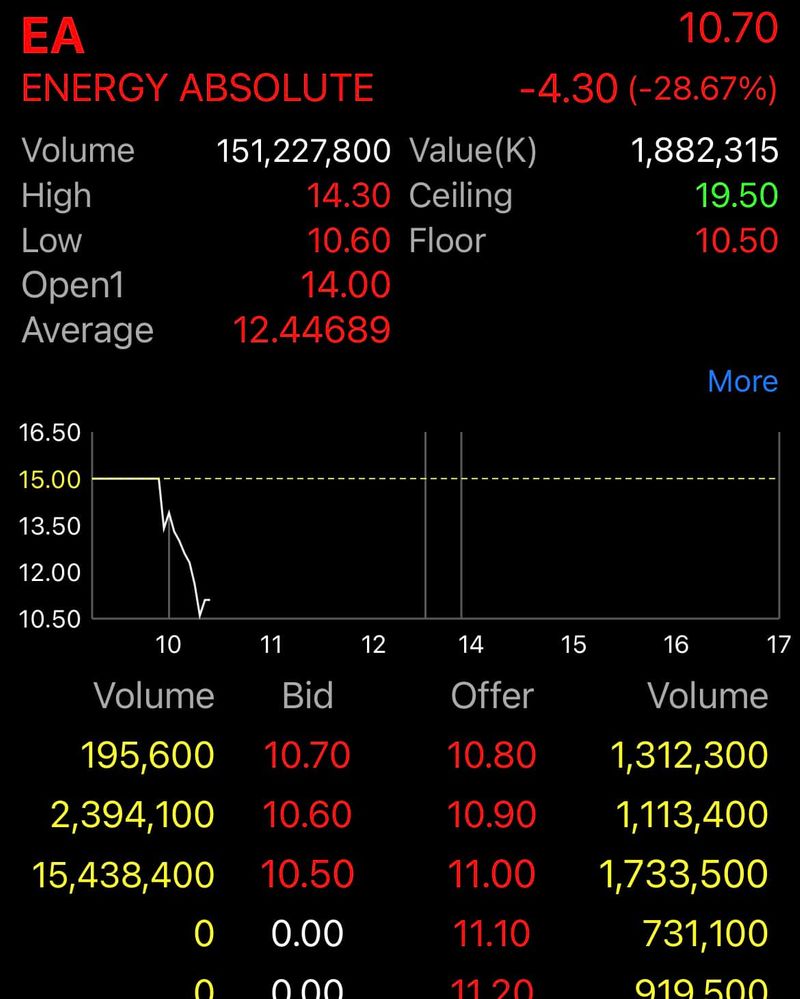Image resolution: width=800 pixels, height=999 pixels.
Task: Open More stock details
Action: click(x=742, y=381)
